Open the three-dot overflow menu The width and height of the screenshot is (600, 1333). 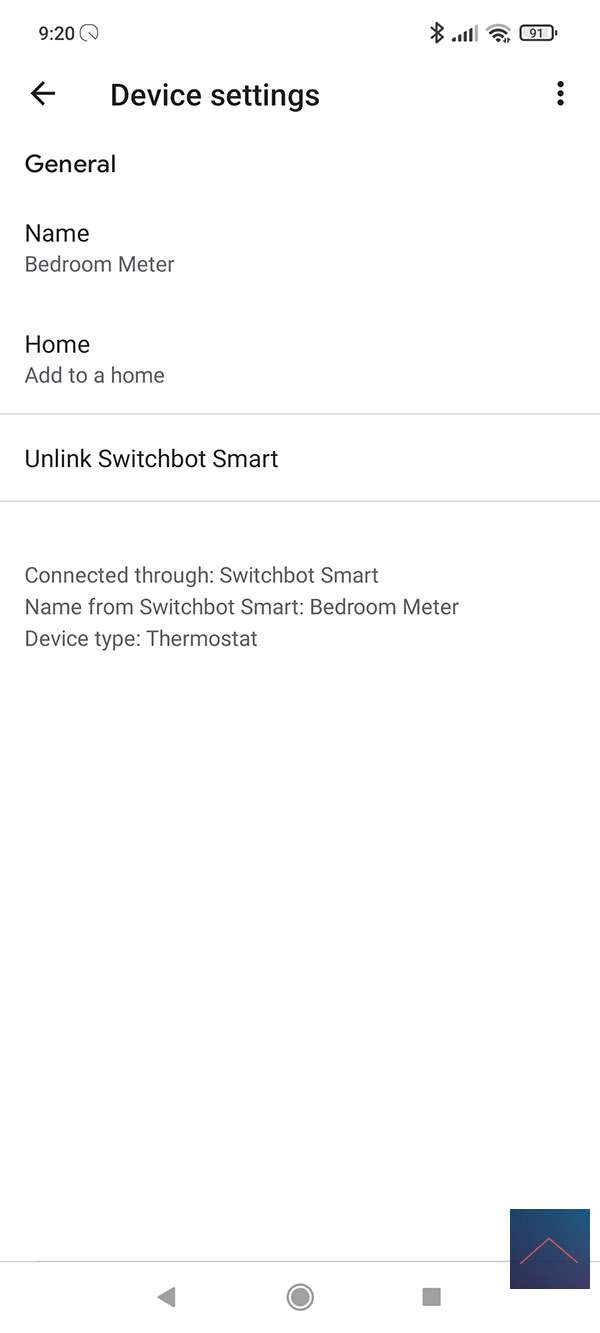coord(560,94)
